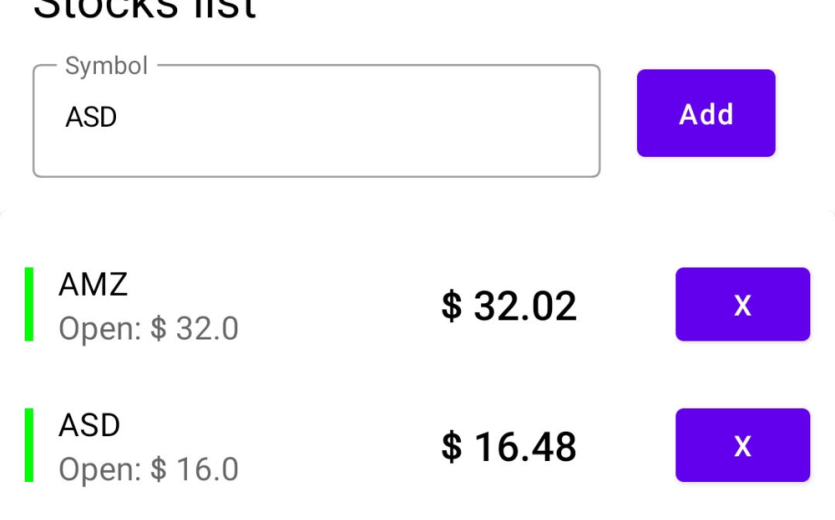Screen dimensions: 835x520
Task: Add the ASD symbol to the list
Action: [706, 113]
